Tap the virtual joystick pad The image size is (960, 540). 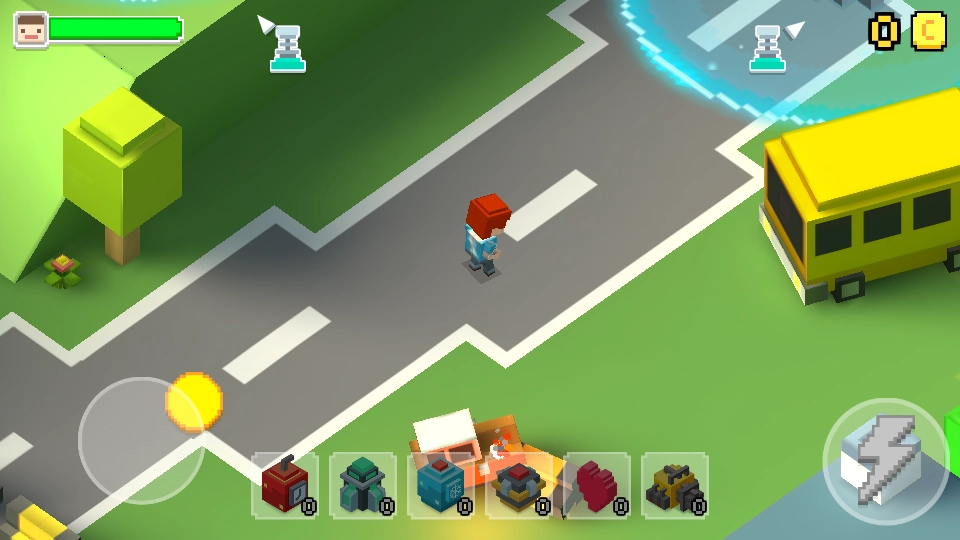pos(141,440)
